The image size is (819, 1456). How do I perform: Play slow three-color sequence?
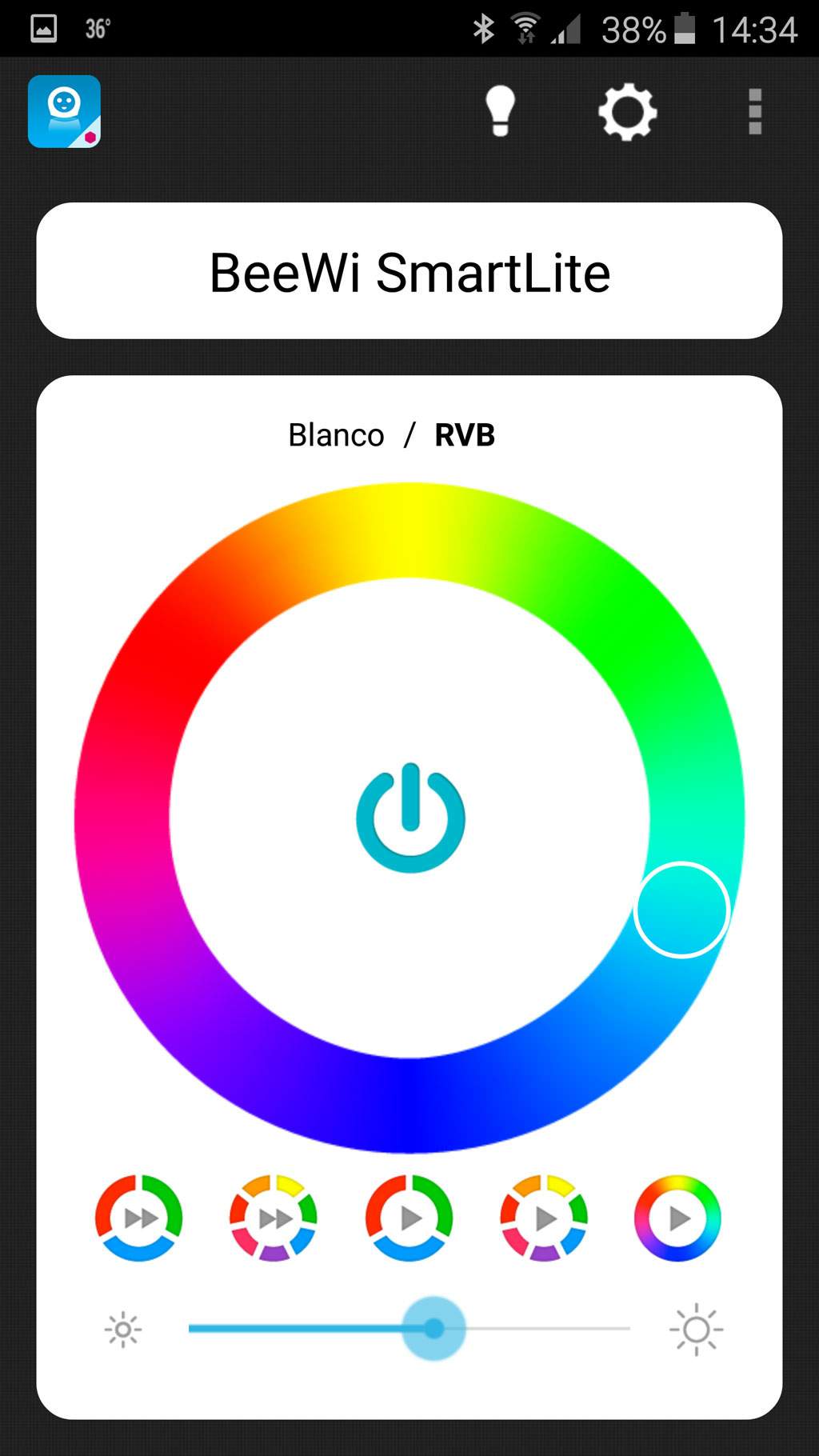(409, 1218)
